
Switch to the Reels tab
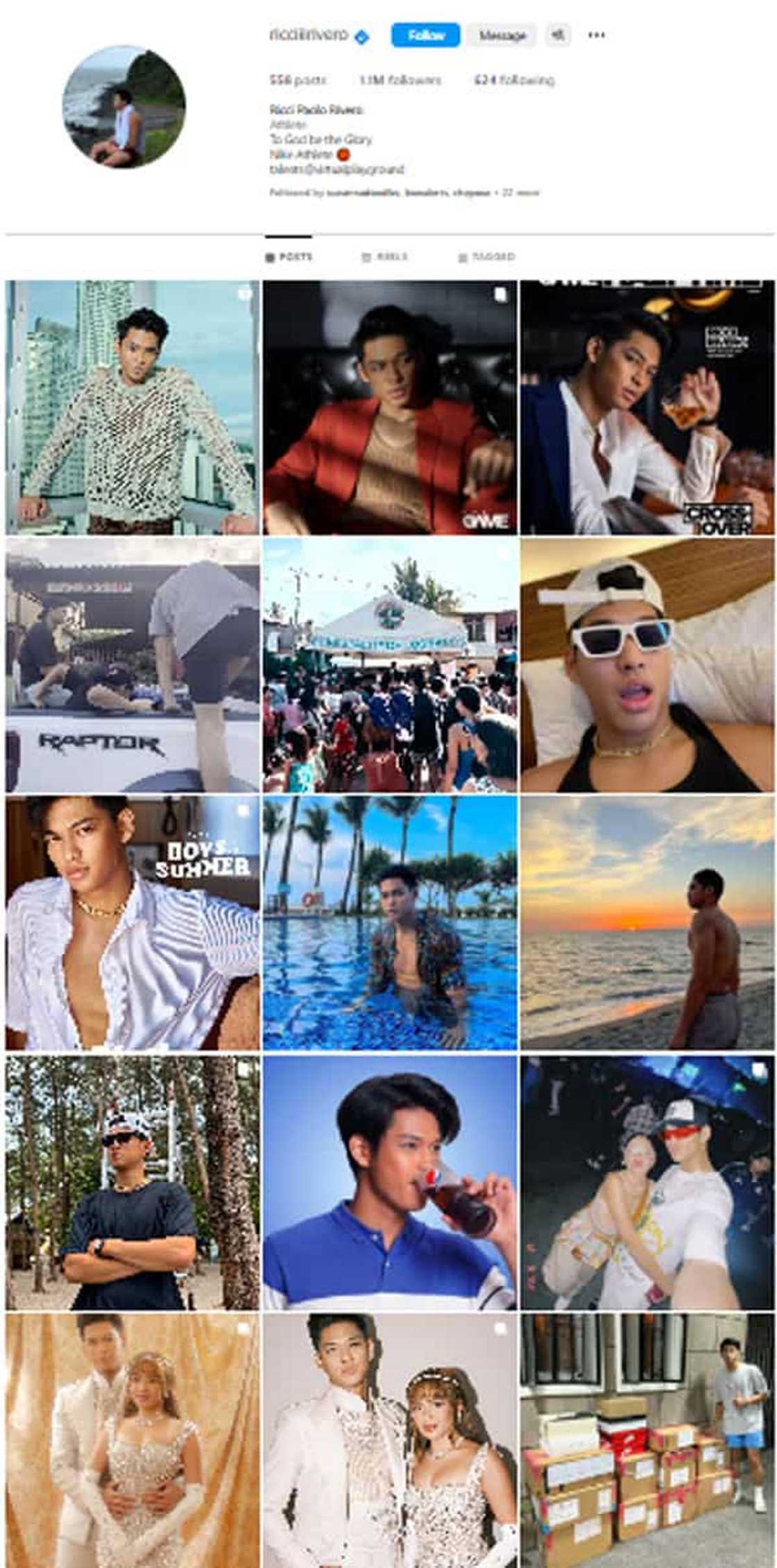click(x=385, y=257)
